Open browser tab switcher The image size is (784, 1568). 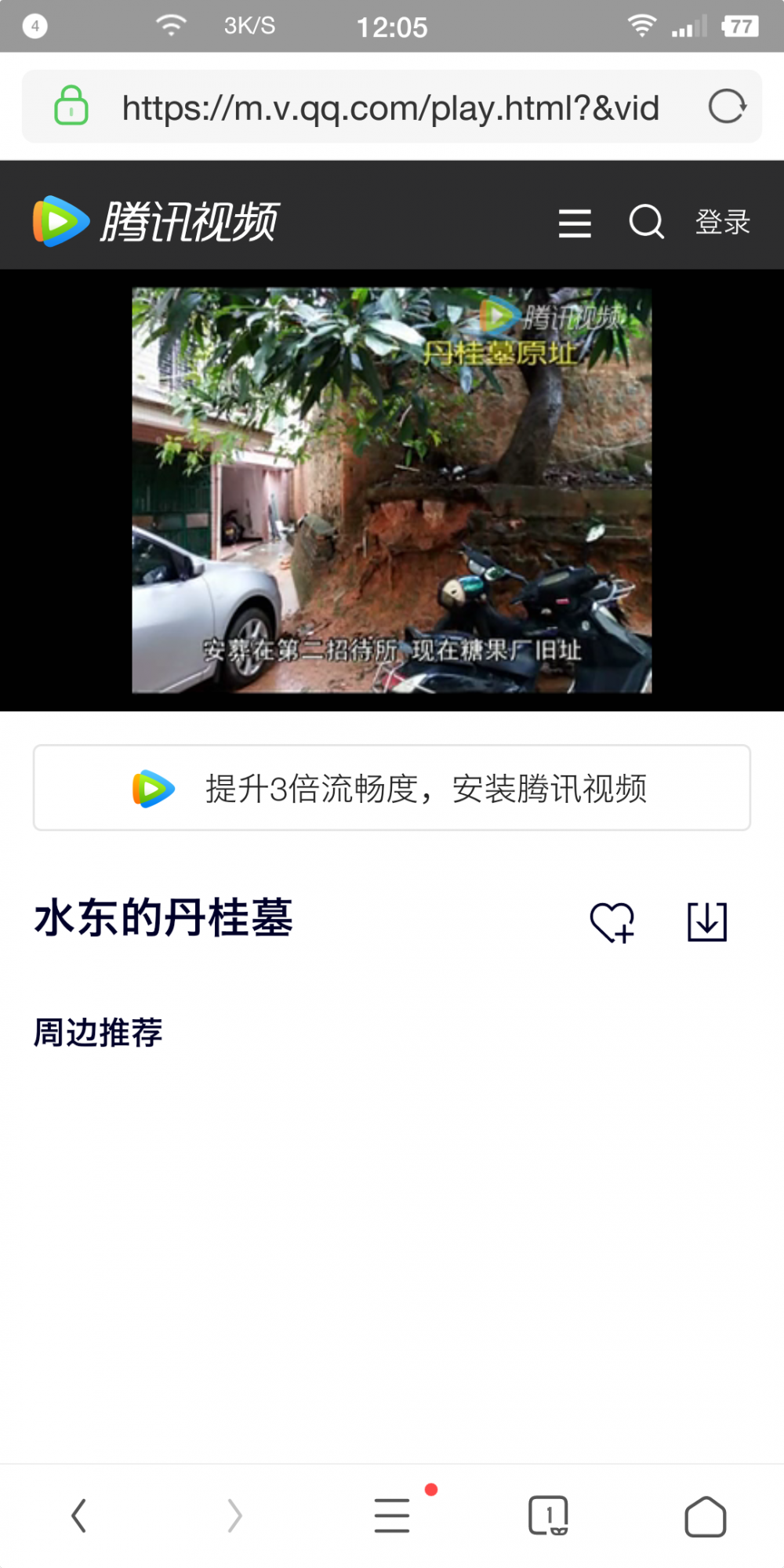549,1515
